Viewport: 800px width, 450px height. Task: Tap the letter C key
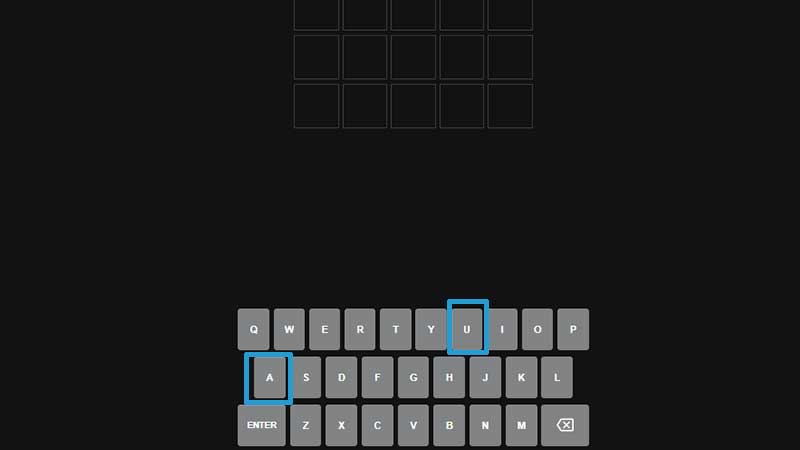(x=377, y=425)
